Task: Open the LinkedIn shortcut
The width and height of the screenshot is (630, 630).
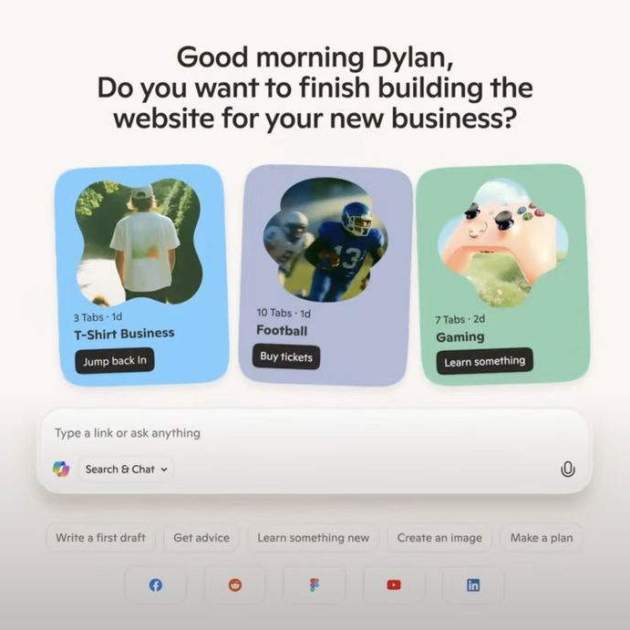Action: pyautogui.click(x=473, y=585)
